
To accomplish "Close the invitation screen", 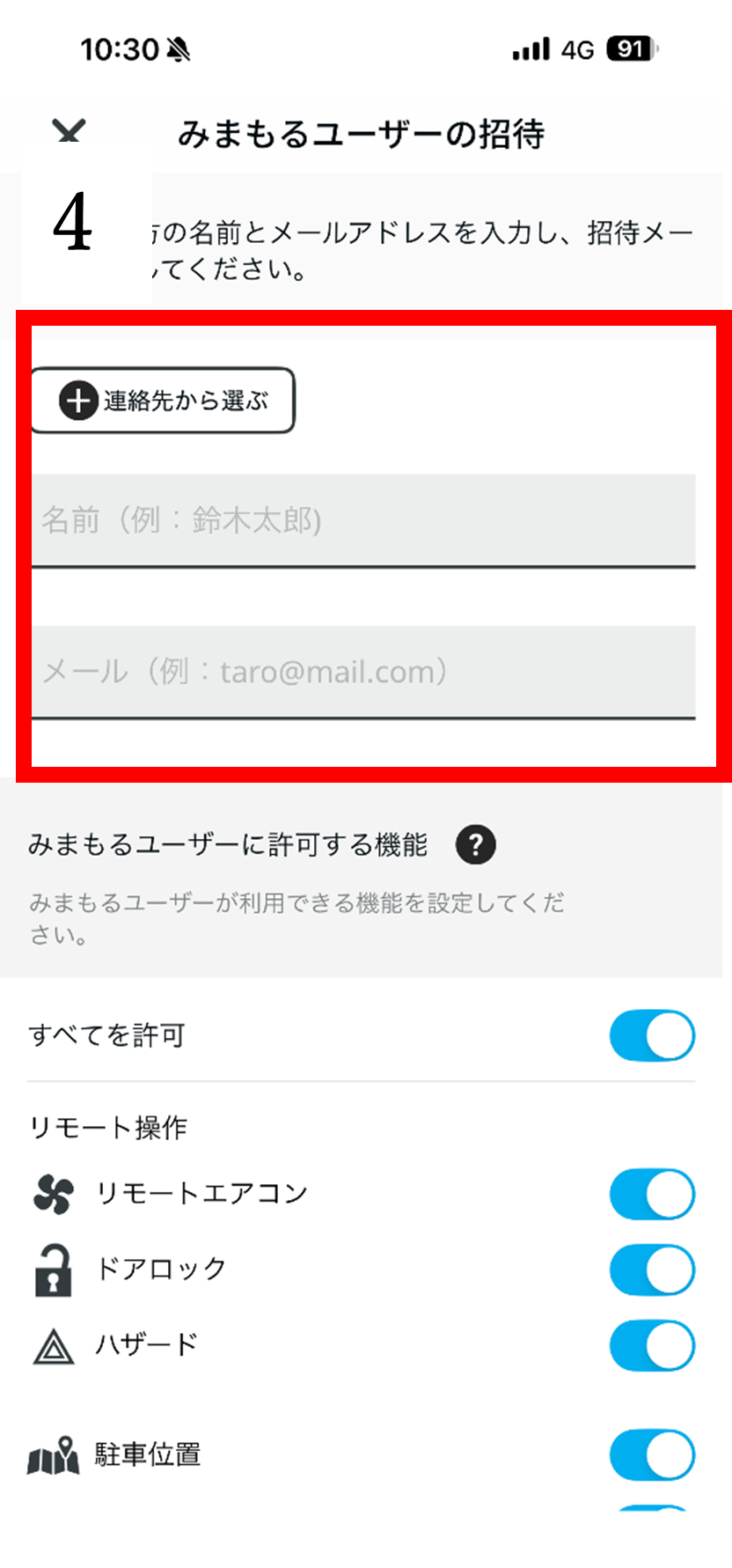I will pos(69,131).
